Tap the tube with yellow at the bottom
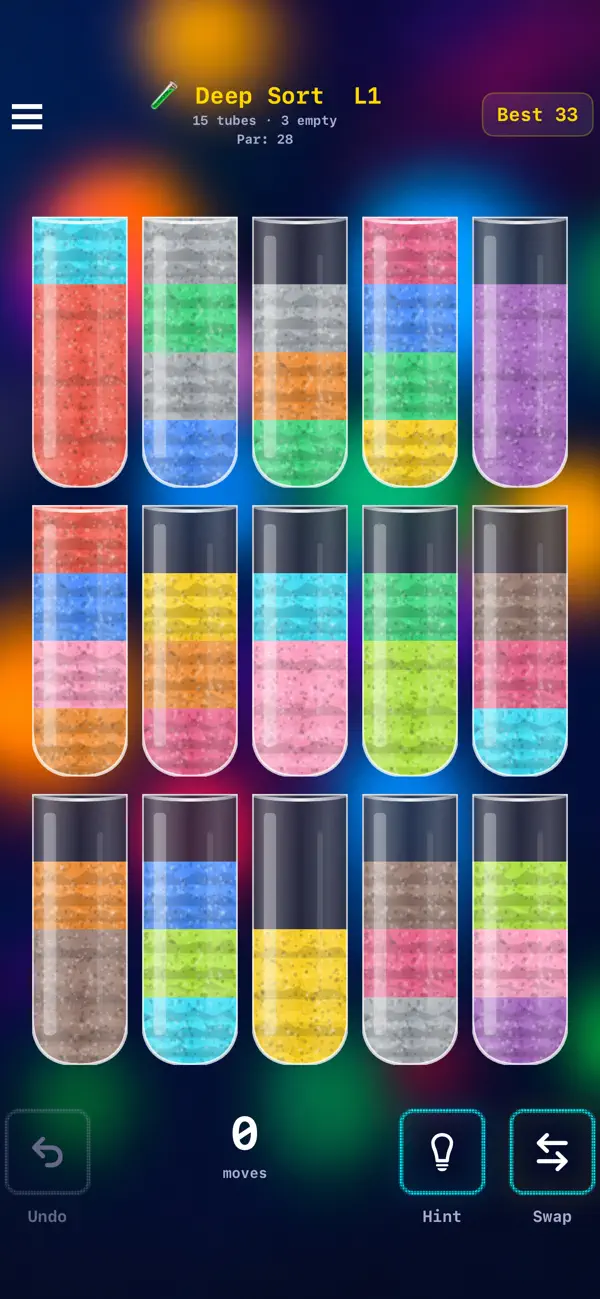Viewport: 600px width, 1299px height. pyautogui.click(x=410, y=352)
